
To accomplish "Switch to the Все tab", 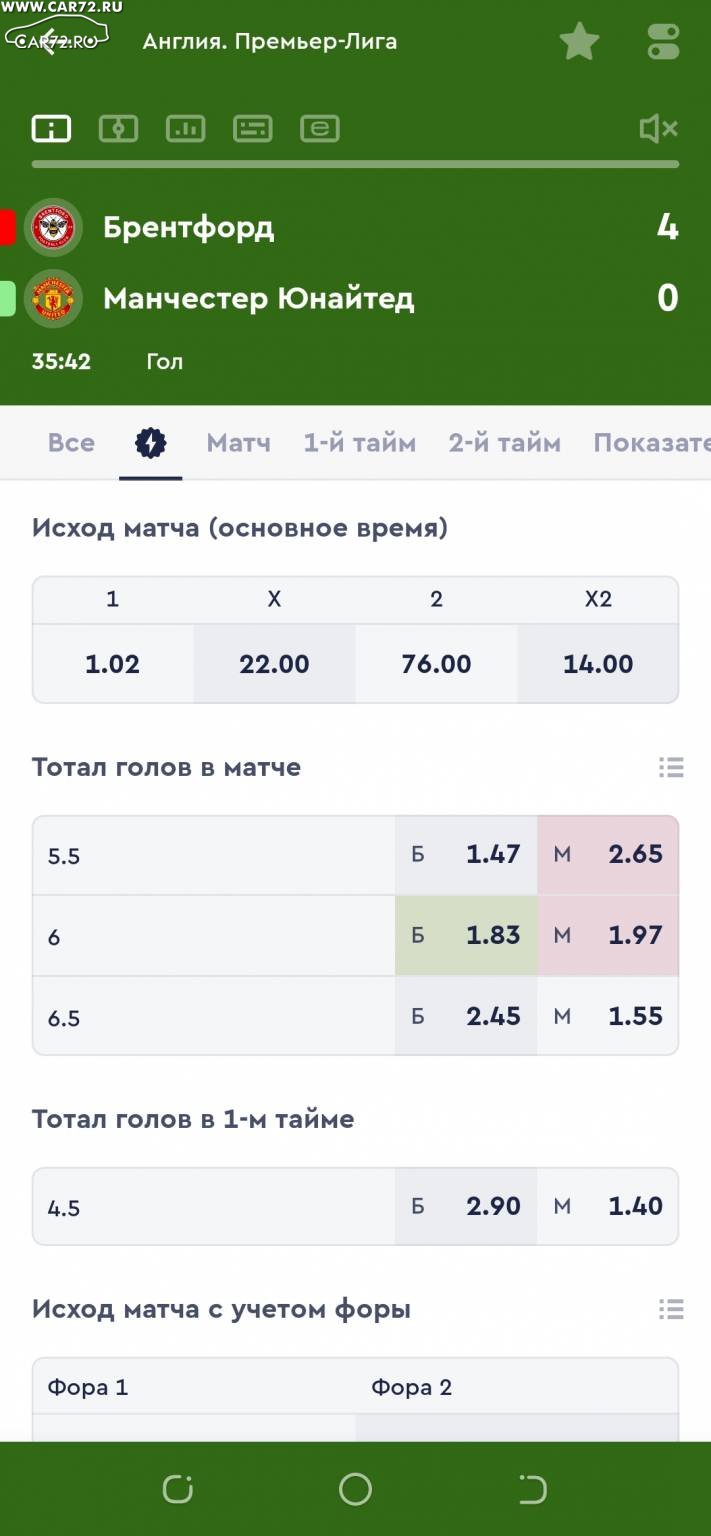I will pos(71,443).
